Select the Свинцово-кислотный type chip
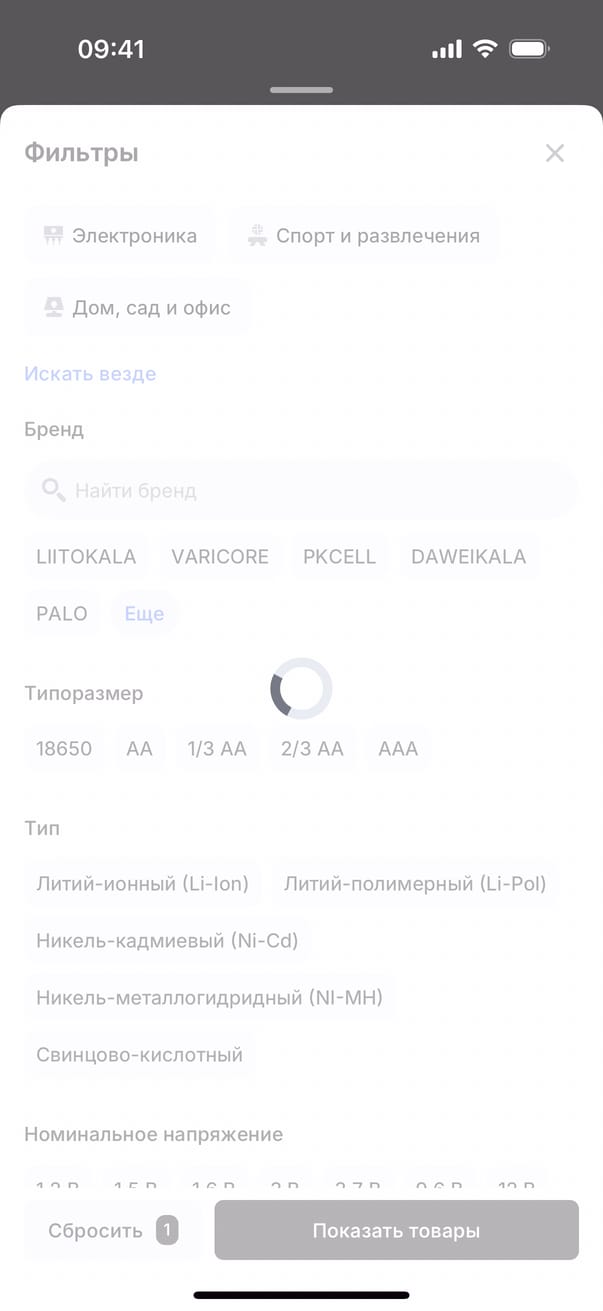 [x=140, y=1055]
